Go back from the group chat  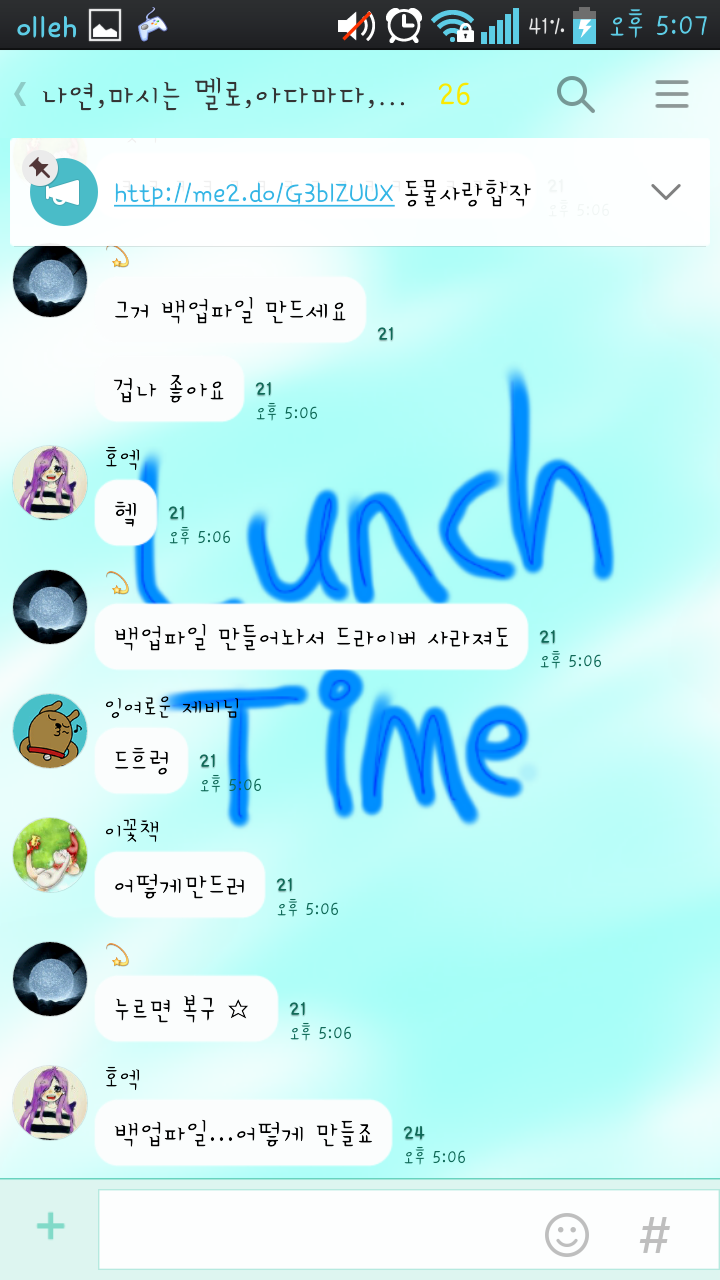pyautogui.click(x=20, y=95)
